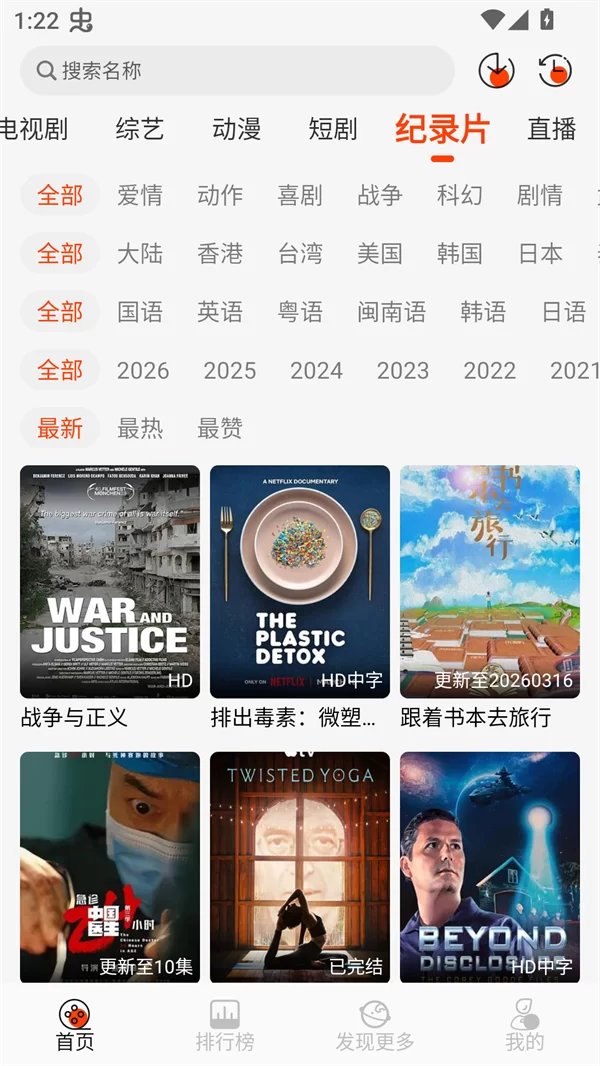
Task: Sort by 最赞
Action: (x=220, y=429)
